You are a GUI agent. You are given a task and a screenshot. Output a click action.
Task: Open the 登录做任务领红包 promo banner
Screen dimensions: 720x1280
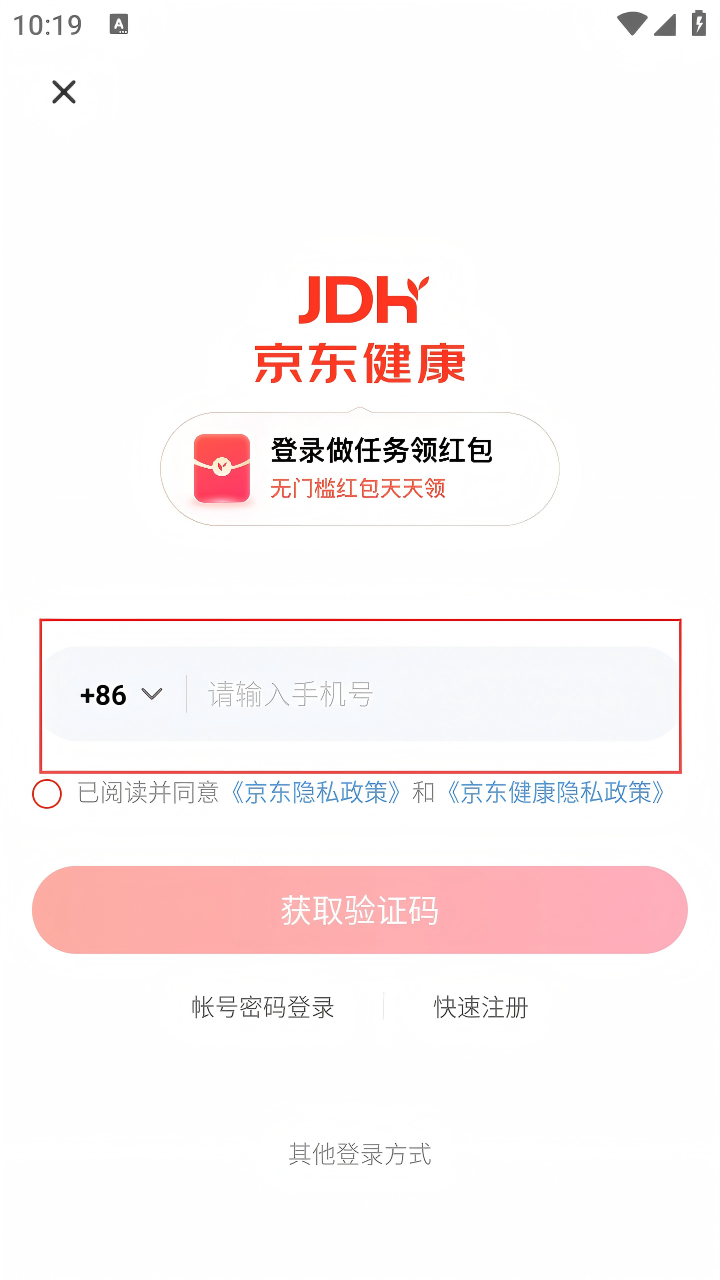360,468
